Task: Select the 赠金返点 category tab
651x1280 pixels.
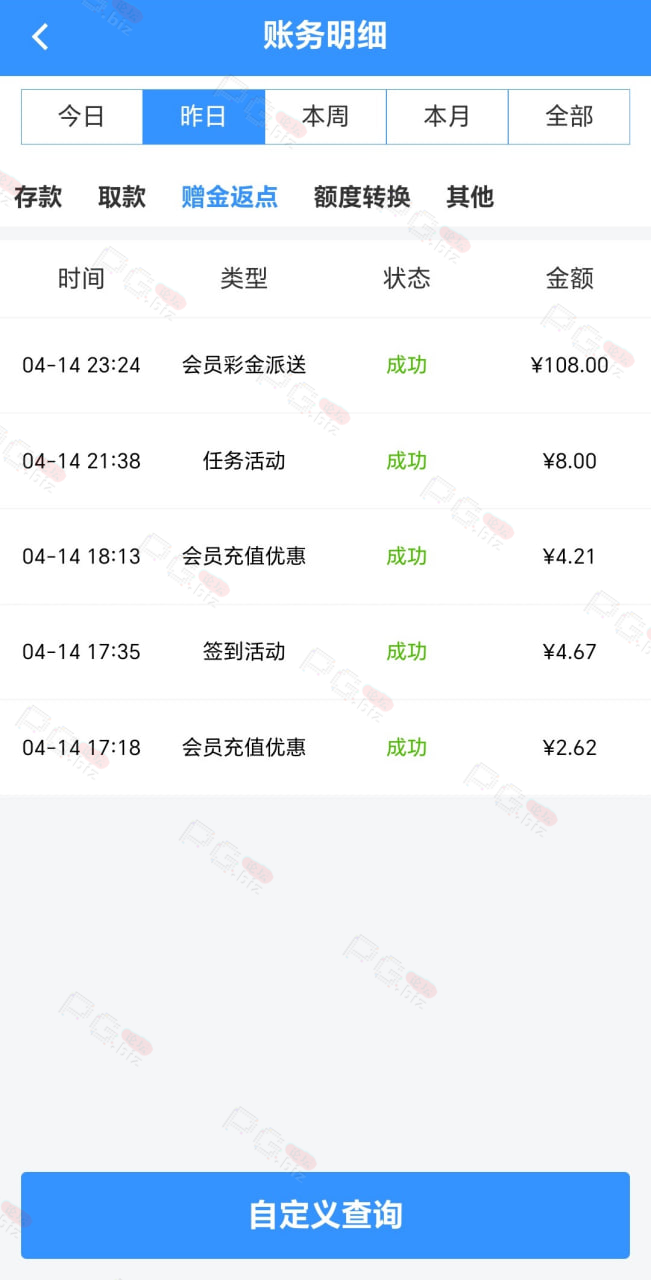Action: (230, 197)
